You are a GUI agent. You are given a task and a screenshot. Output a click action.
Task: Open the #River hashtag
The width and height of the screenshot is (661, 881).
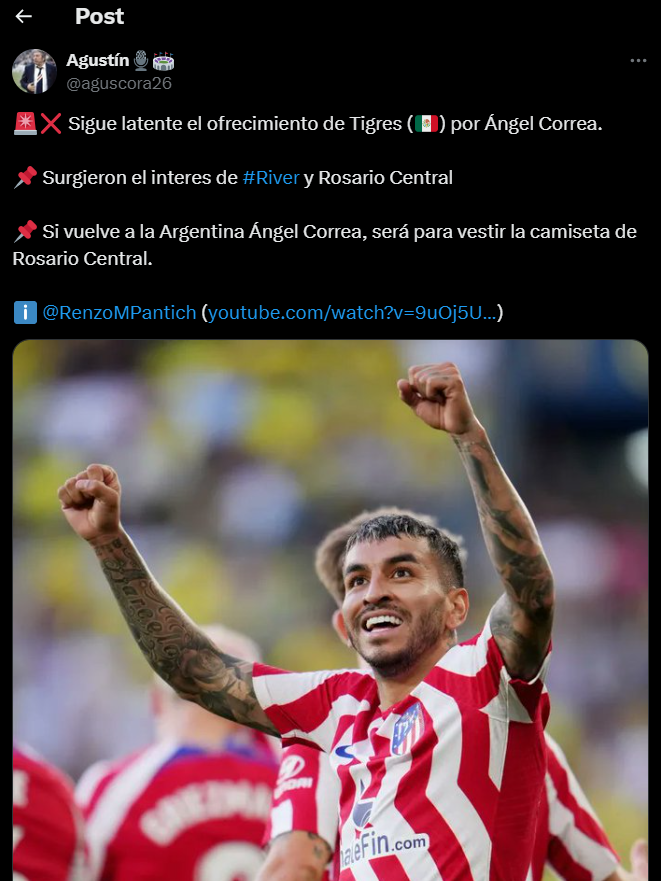point(271,177)
